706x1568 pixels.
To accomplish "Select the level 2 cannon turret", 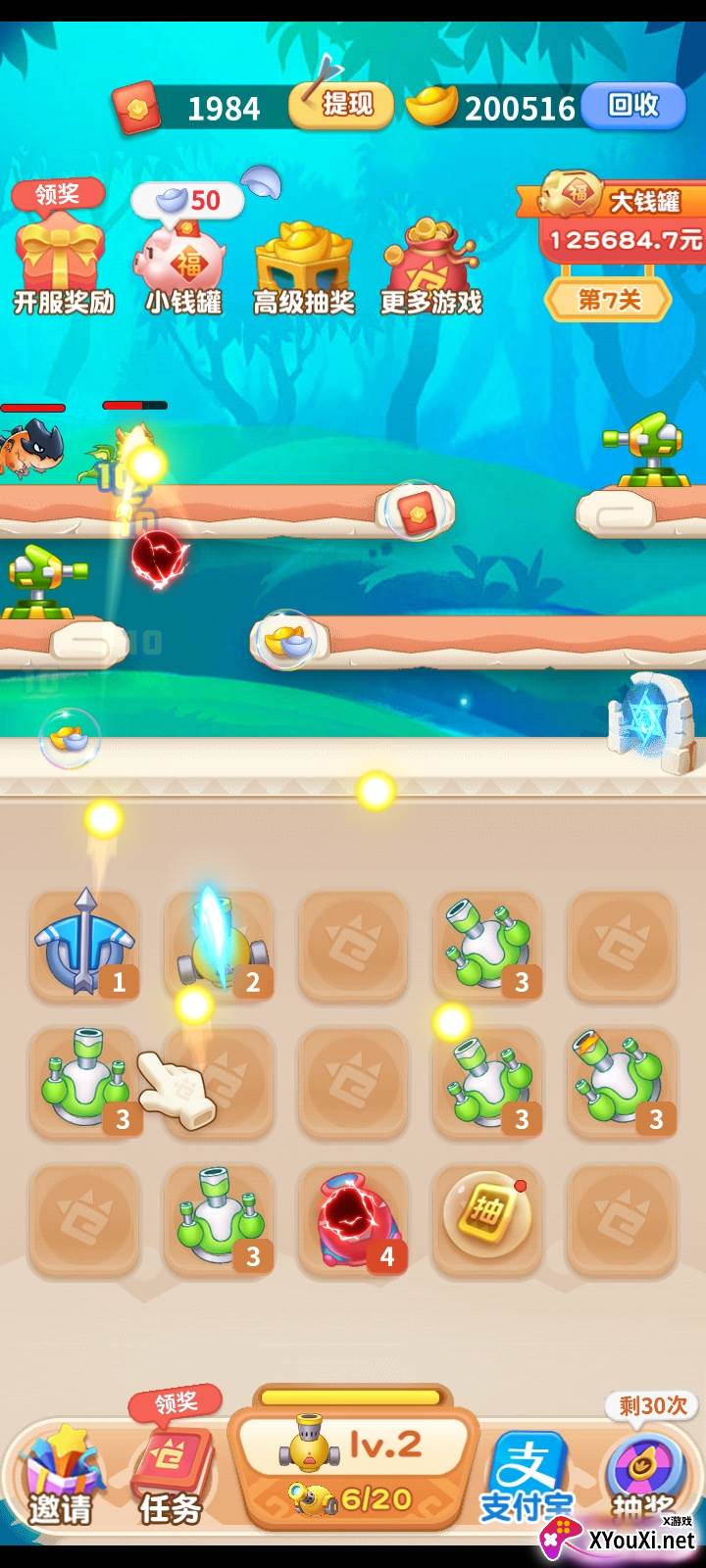I will 220,945.
